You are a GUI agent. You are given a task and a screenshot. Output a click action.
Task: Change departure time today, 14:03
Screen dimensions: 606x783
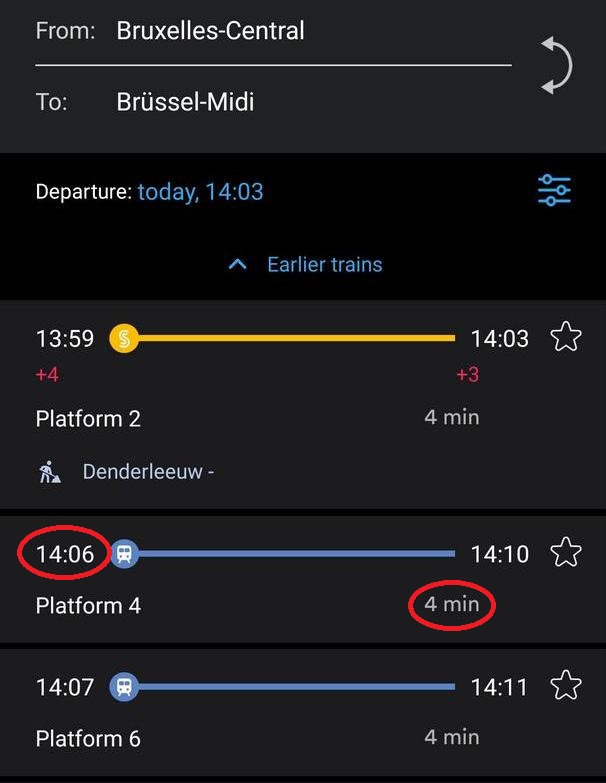coord(200,192)
